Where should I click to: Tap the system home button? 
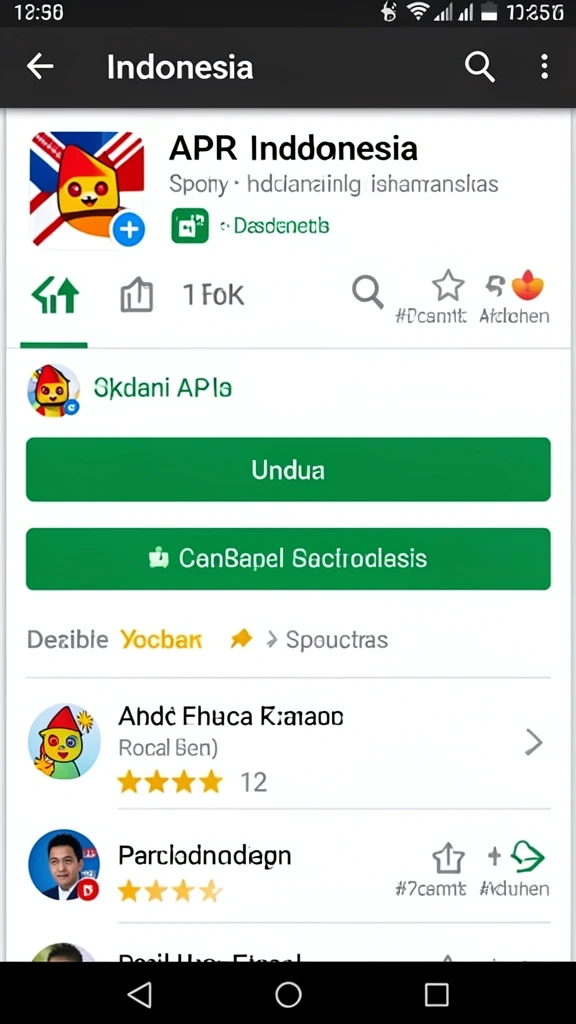(288, 995)
